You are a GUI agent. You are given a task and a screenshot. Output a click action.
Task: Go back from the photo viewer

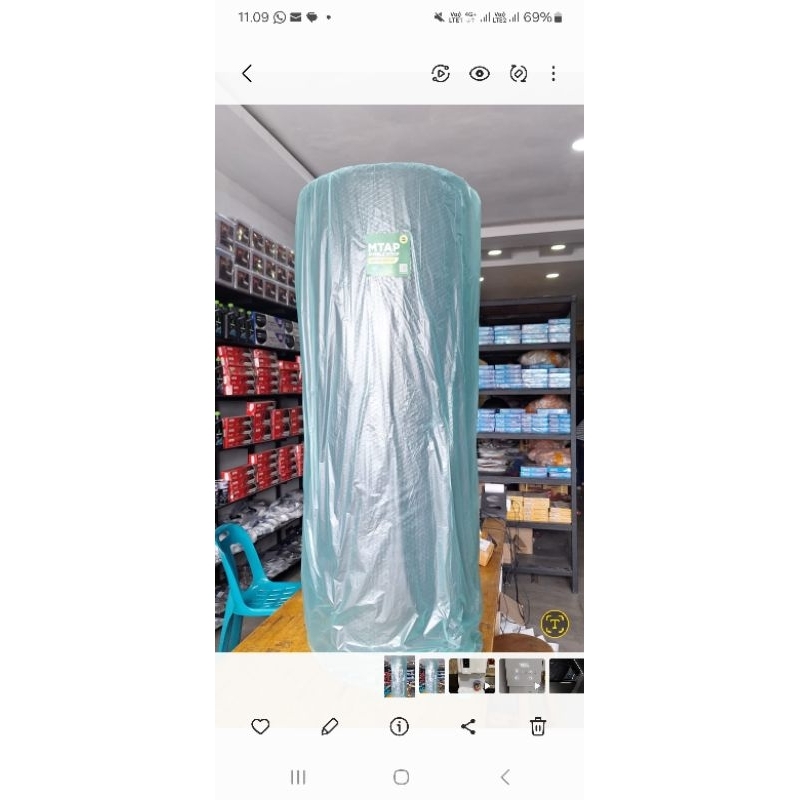[x=247, y=73]
